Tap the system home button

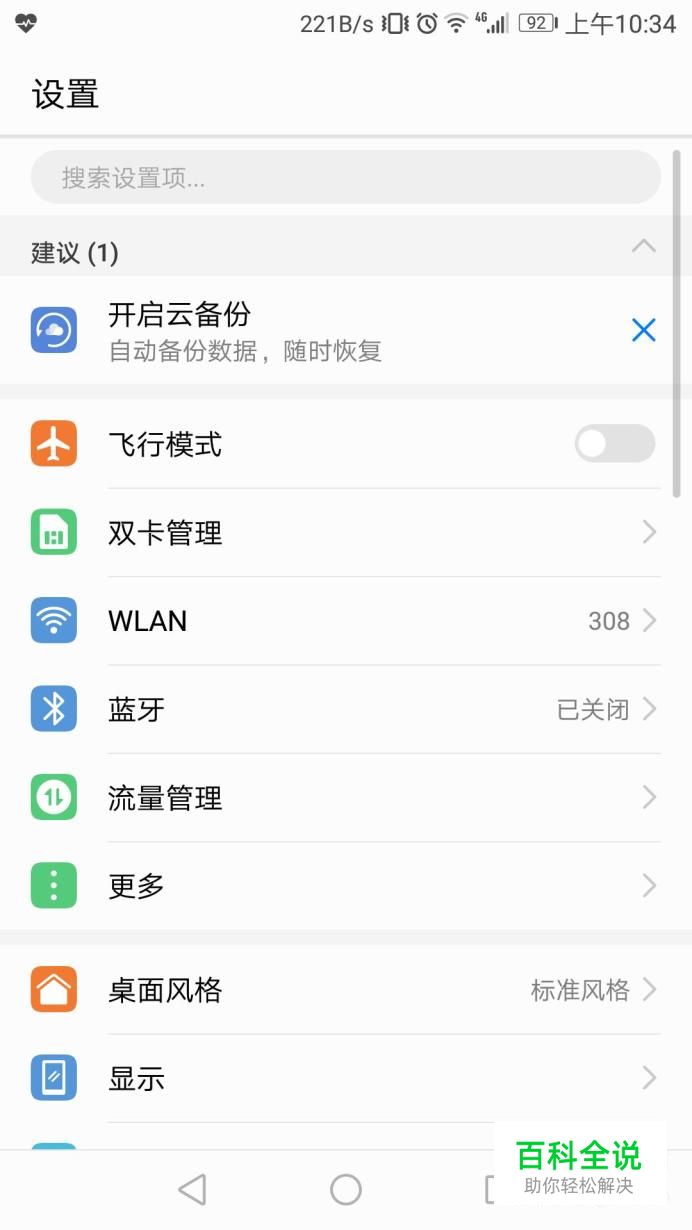(x=346, y=1189)
